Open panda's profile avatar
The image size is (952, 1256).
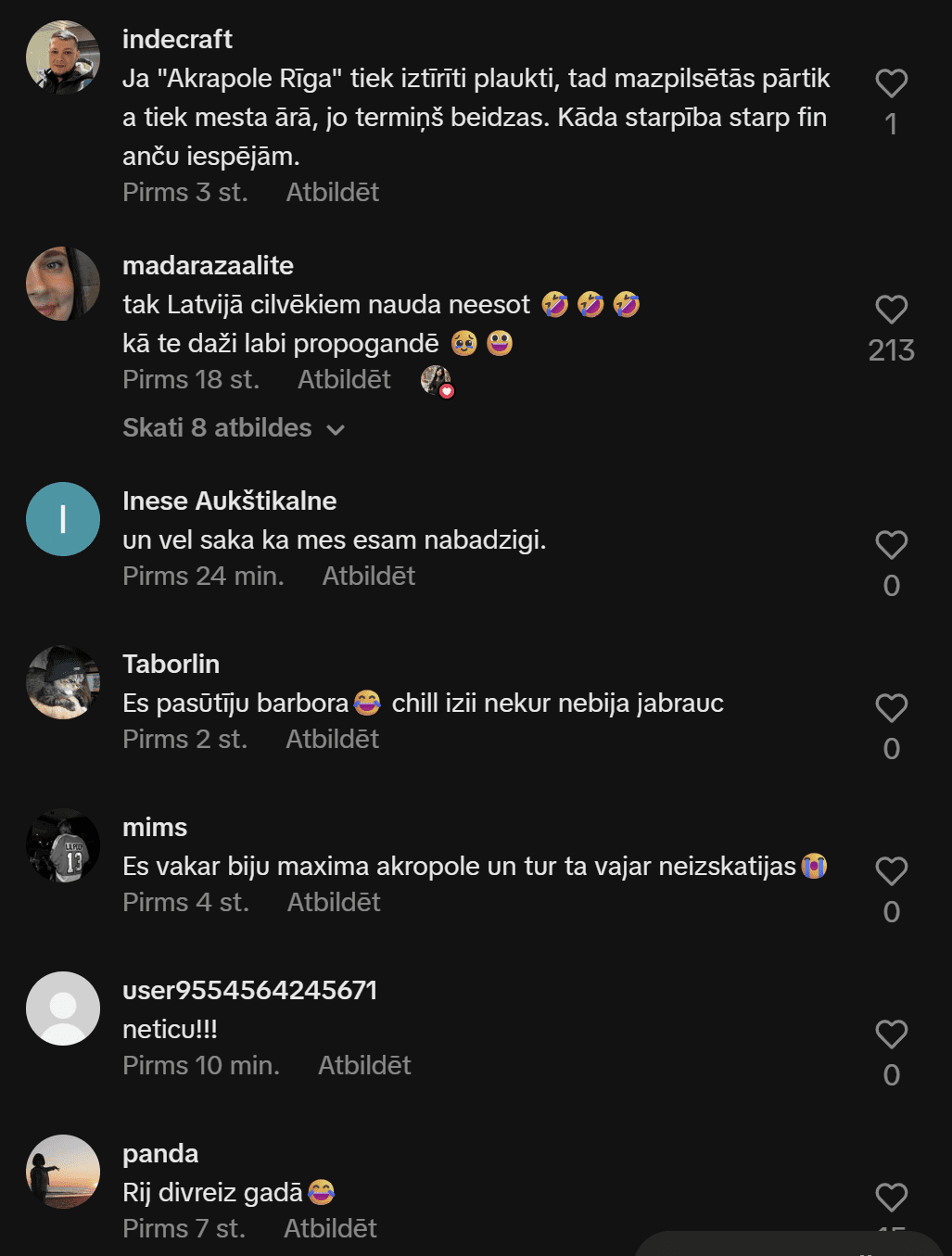point(63,1172)
